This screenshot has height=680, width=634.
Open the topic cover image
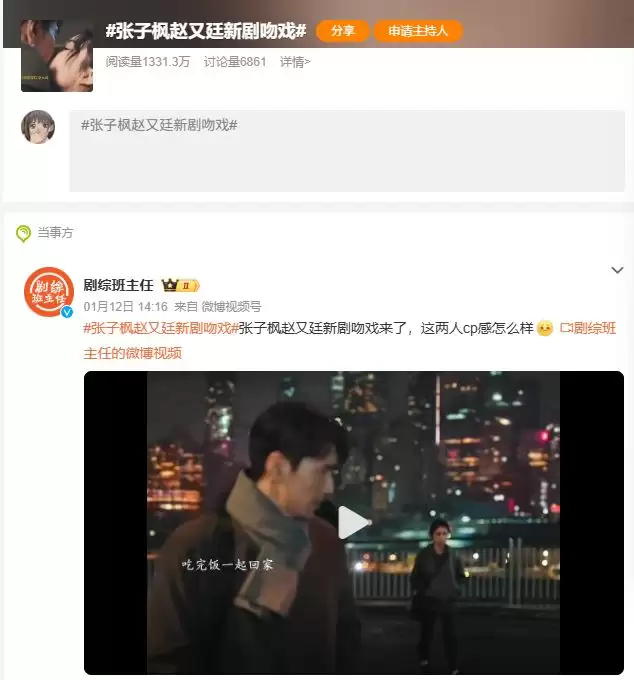(x=56, y=55)
